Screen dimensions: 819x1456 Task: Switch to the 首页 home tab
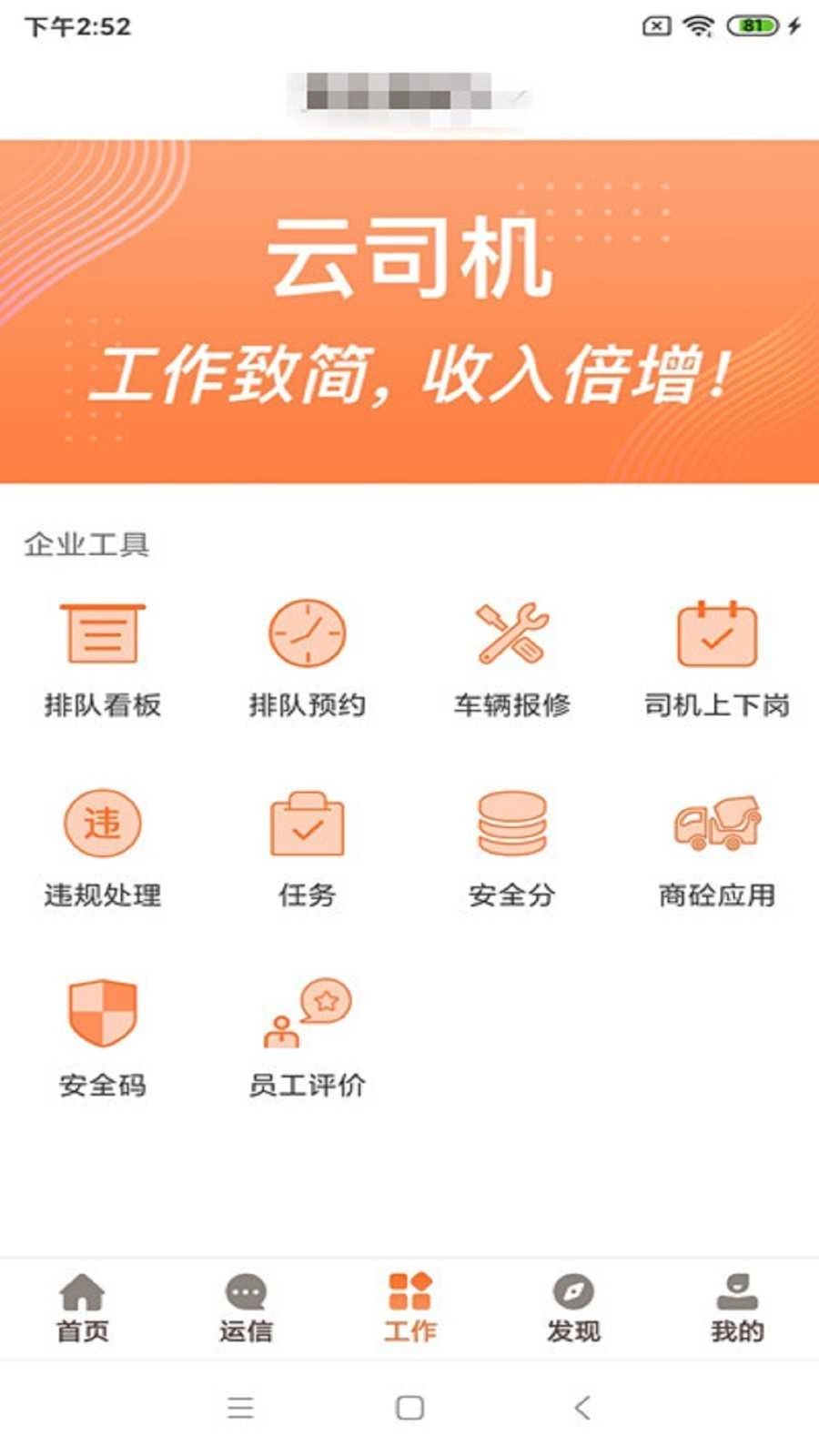click(82, 1308)
